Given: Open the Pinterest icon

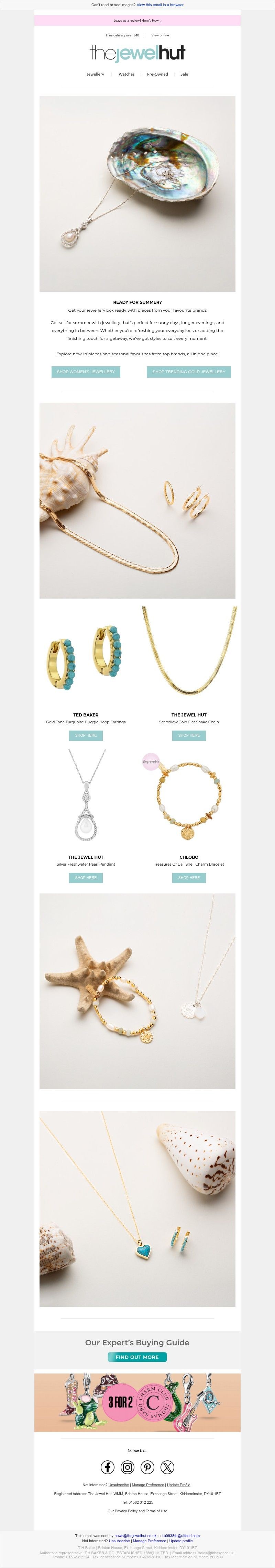Looking at the screenshot, I should pyautogui.click(x=147, y=1467).
